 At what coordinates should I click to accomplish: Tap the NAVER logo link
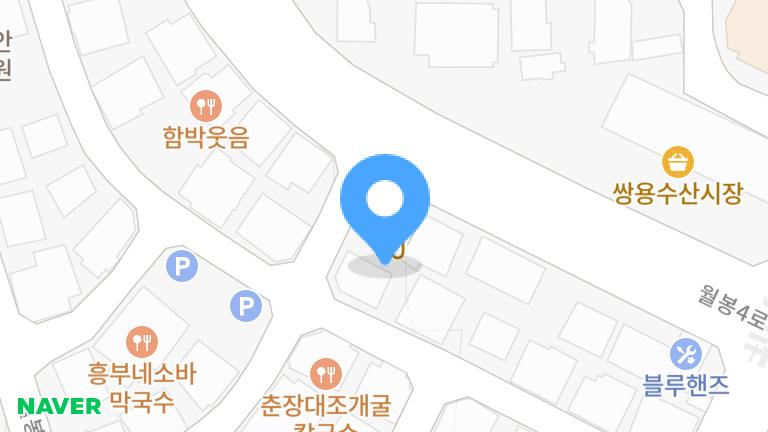[x=60, y=406]
